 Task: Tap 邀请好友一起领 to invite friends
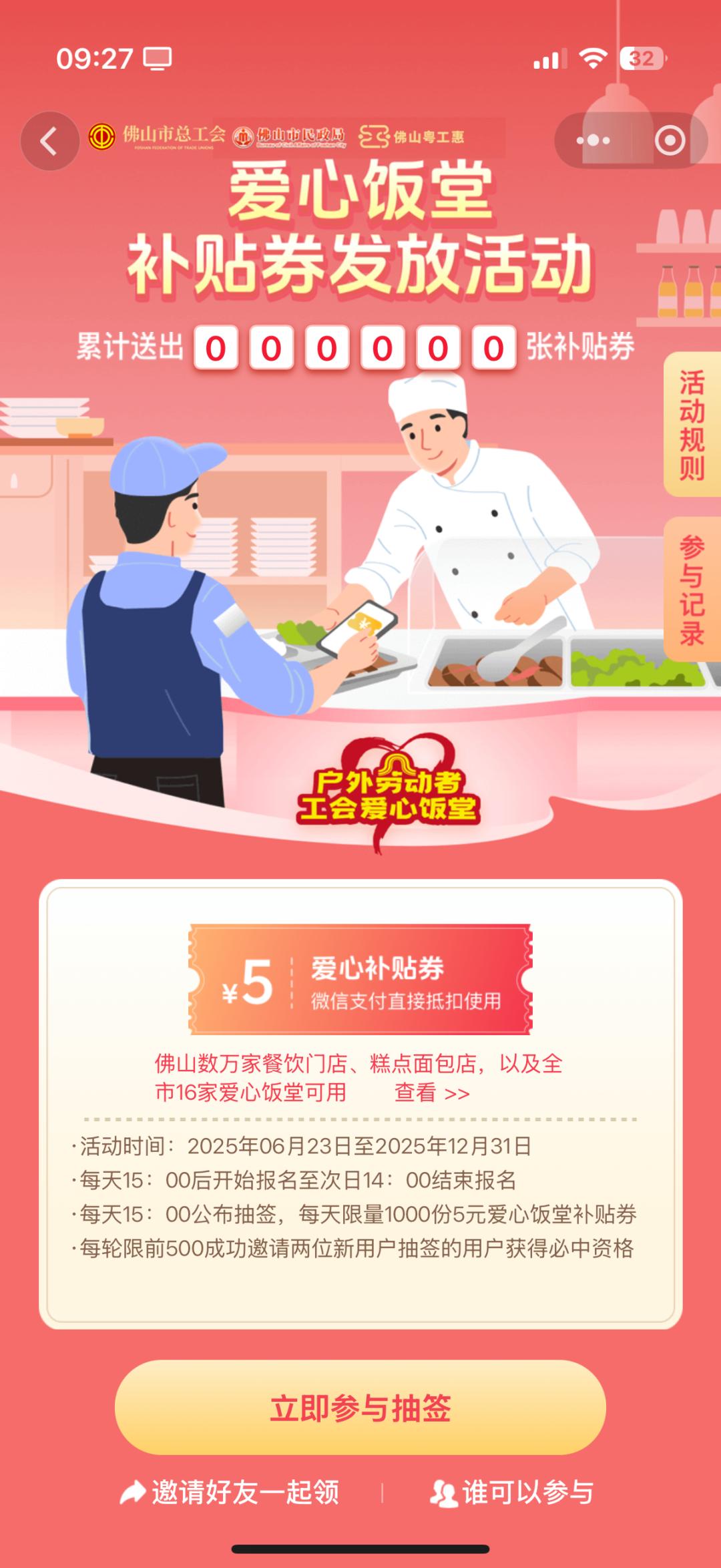[x=230, y=1493]
